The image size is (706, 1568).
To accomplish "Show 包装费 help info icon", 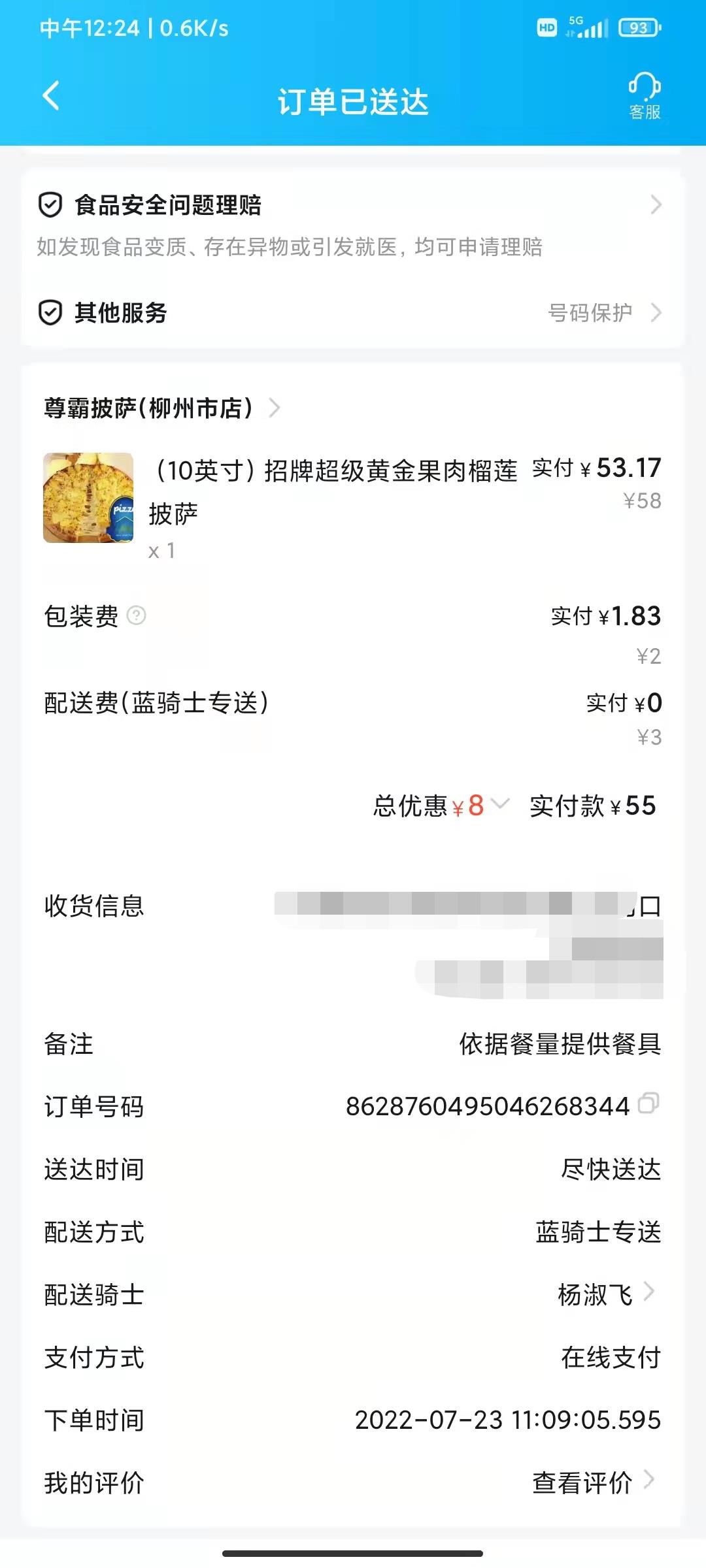I will pyautogui.click(x=136, y=615).
